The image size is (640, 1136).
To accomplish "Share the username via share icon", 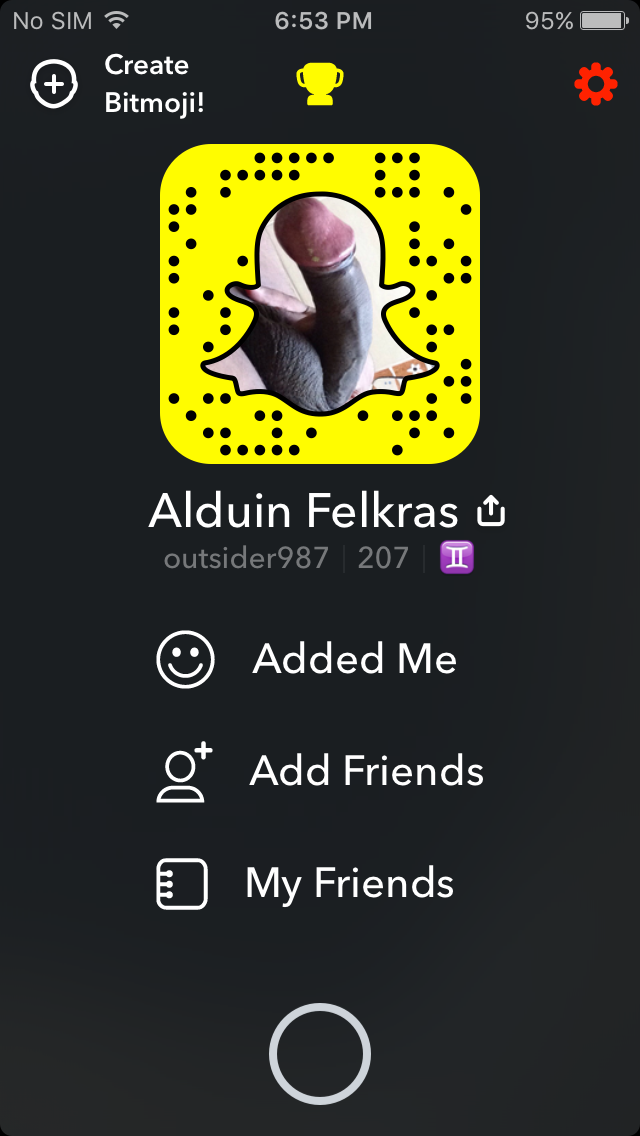I will [491, 511].
